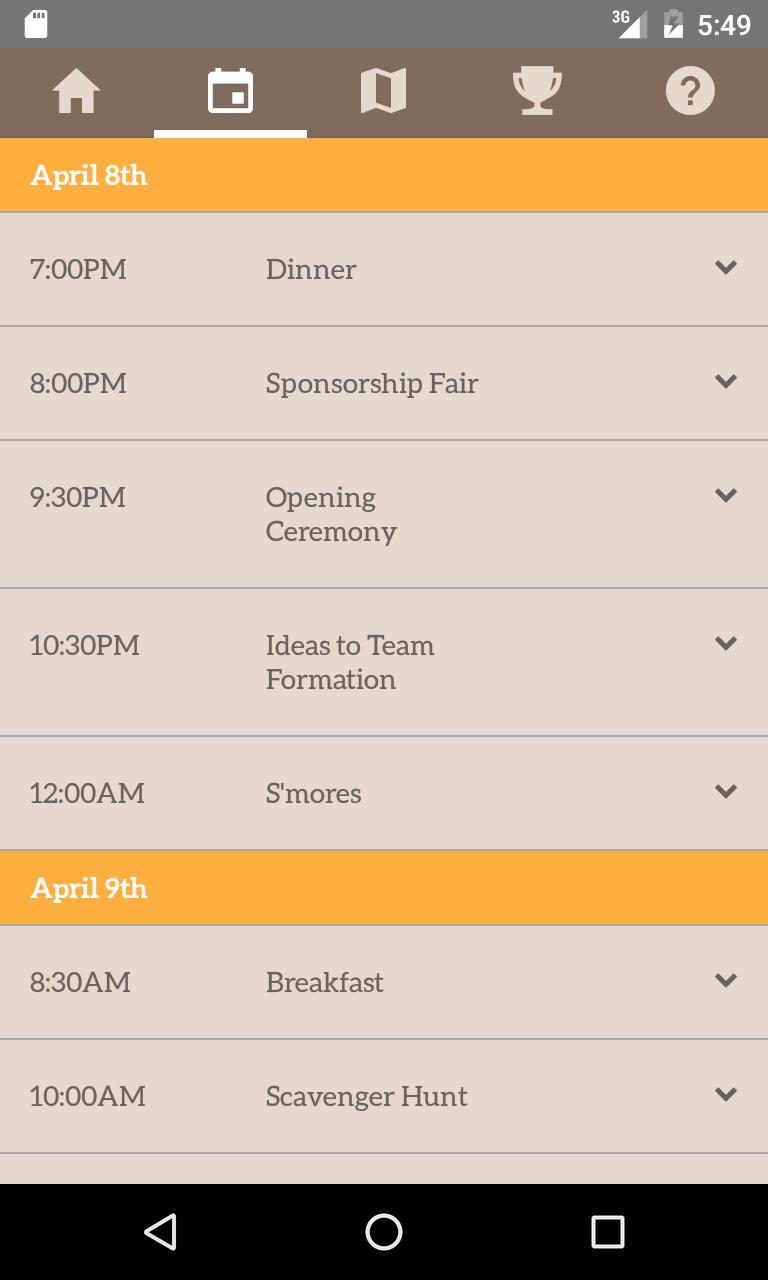Expand the Scavenger Hunt chevron
The height and width of the screenshot is (1280, 768).
[x=726, y=1095]
